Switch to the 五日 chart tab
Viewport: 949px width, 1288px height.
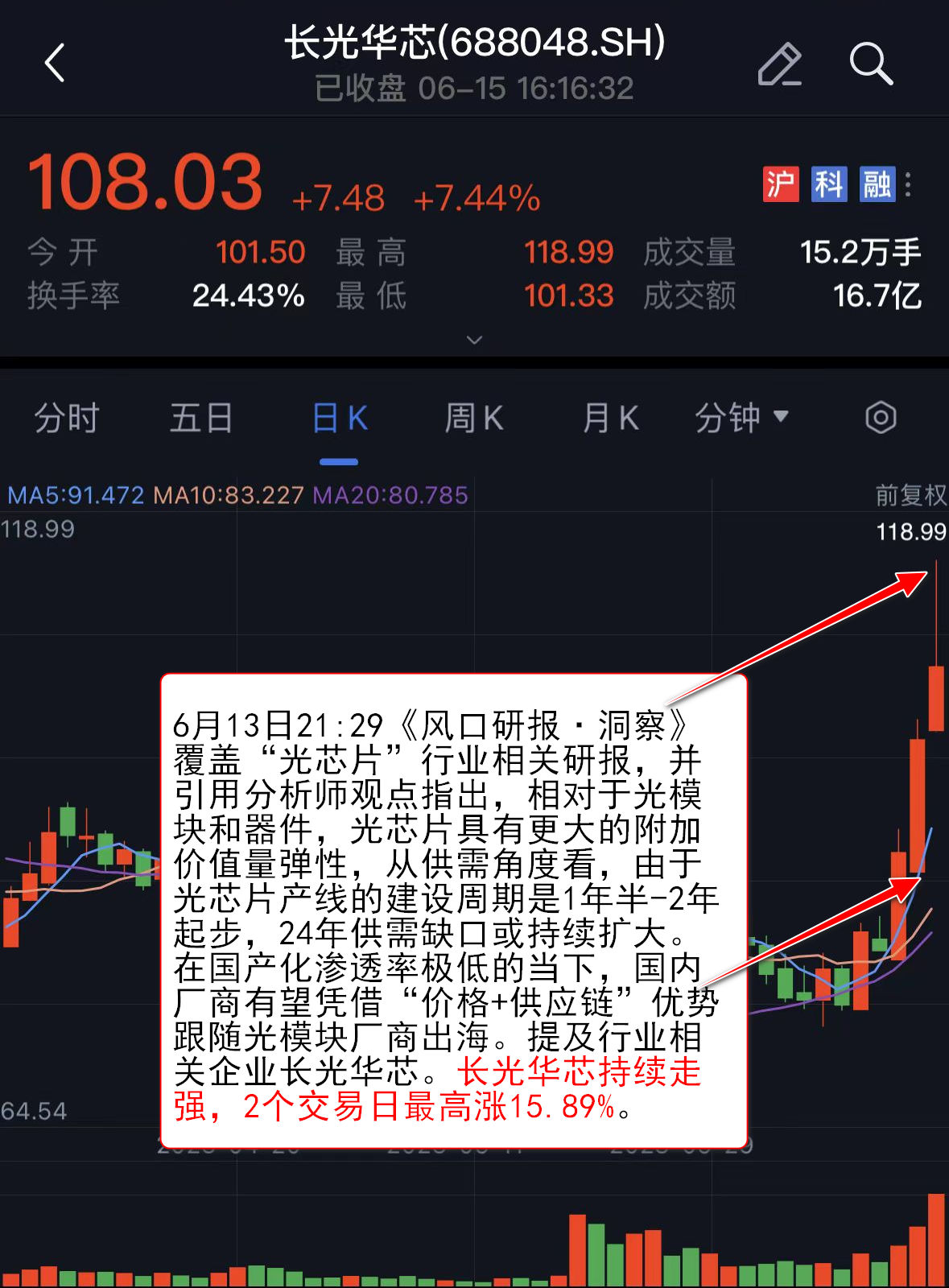(201, 419)
